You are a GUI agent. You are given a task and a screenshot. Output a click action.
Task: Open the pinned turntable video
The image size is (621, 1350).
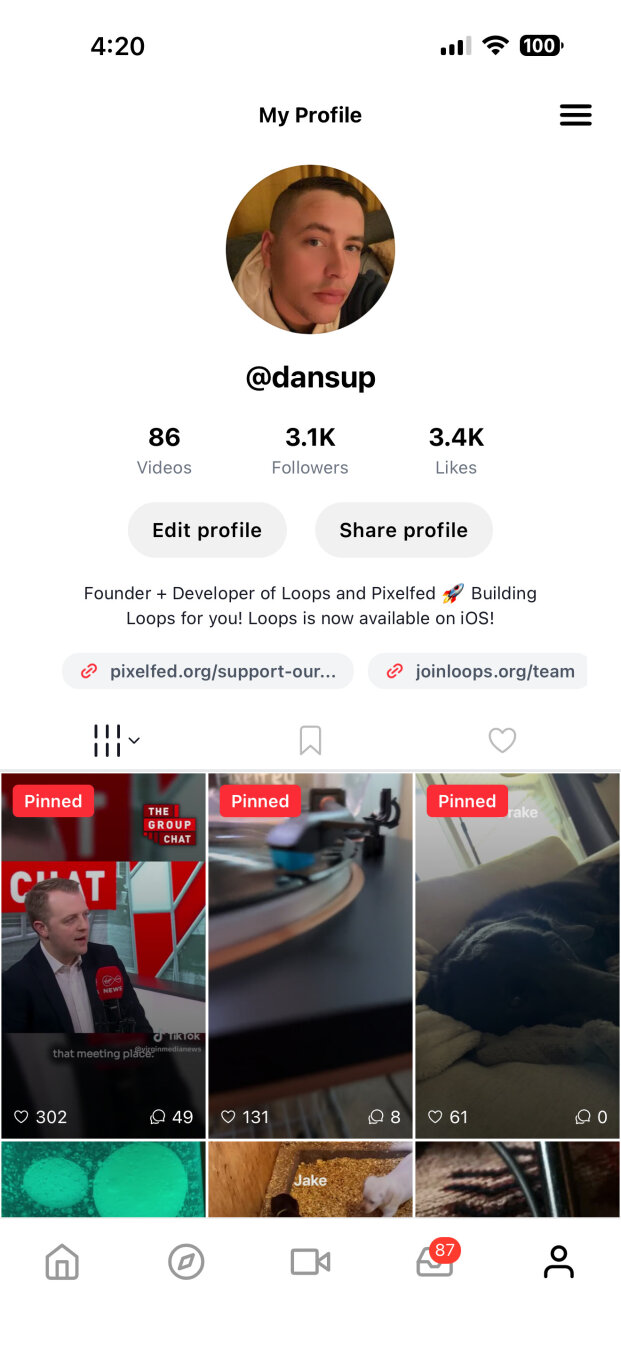[x=310, y=955]
